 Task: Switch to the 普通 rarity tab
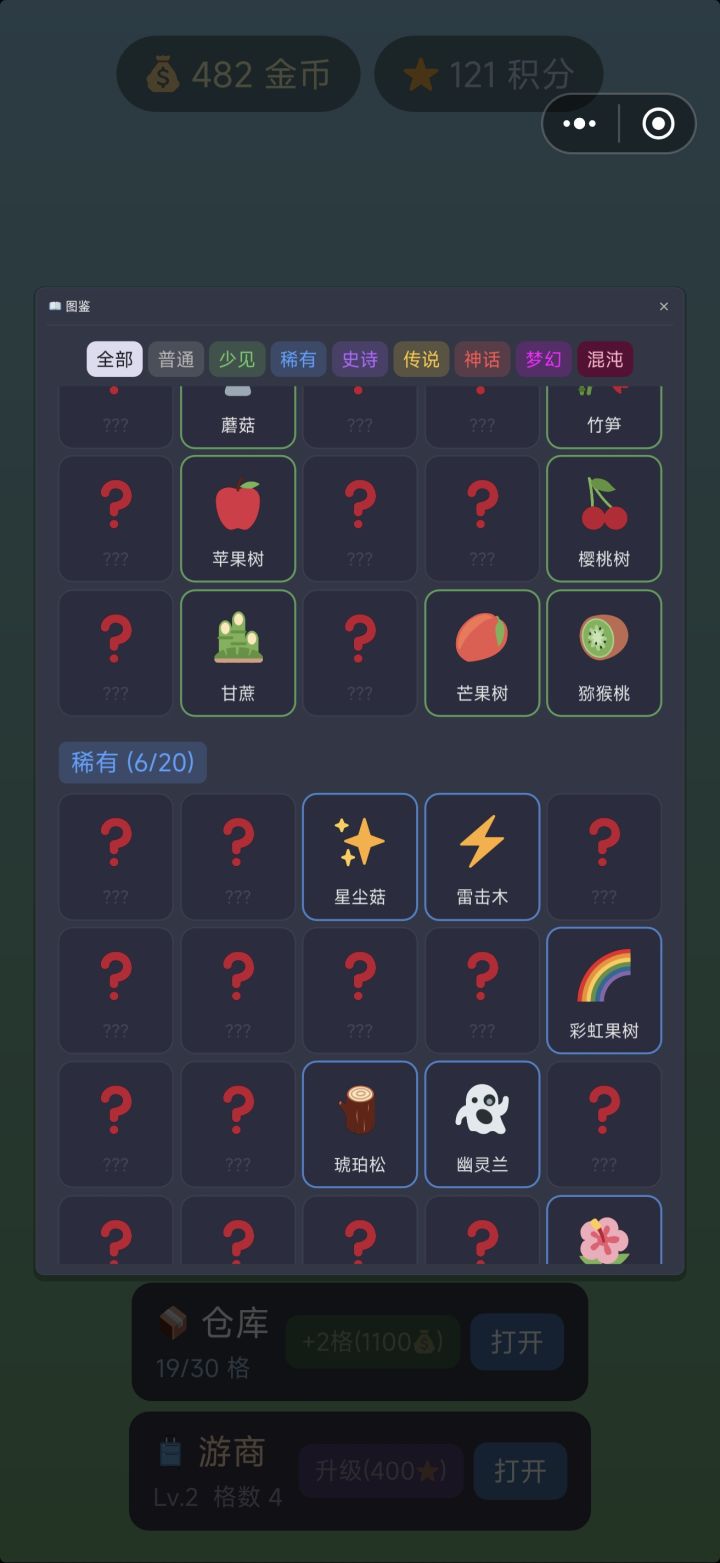click(x=176, y=359)
